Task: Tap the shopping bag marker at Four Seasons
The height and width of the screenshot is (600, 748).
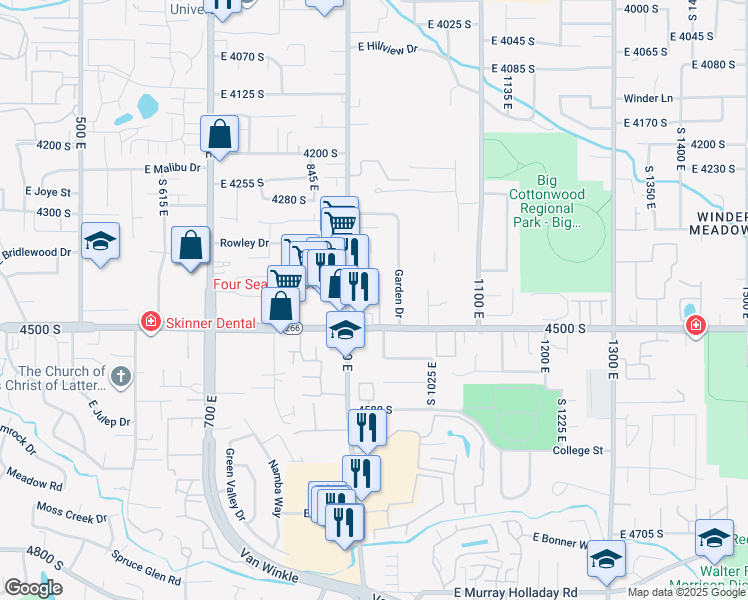Action: tap(281, 307)
